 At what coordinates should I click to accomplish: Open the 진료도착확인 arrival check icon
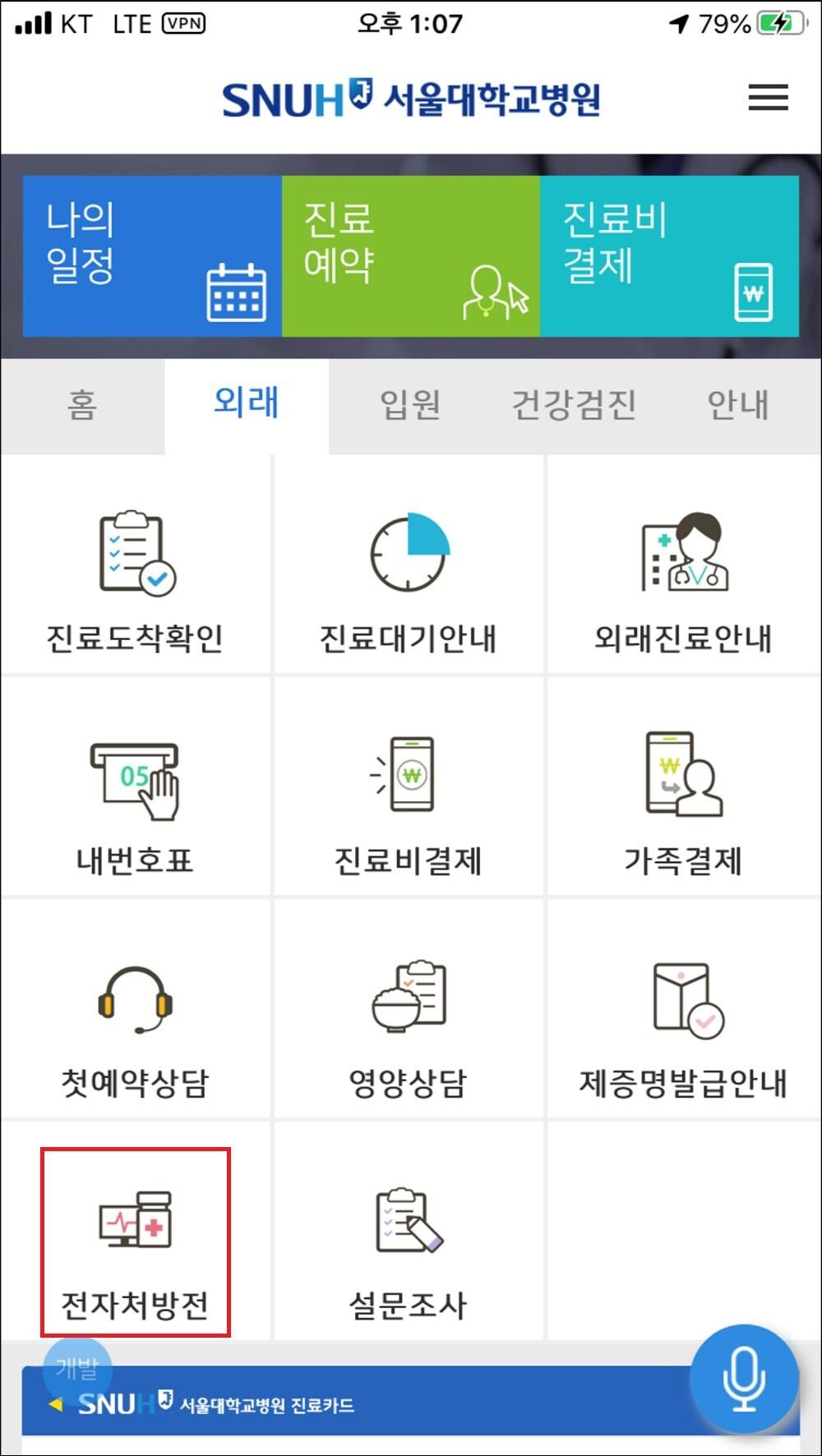coord(136,567)
